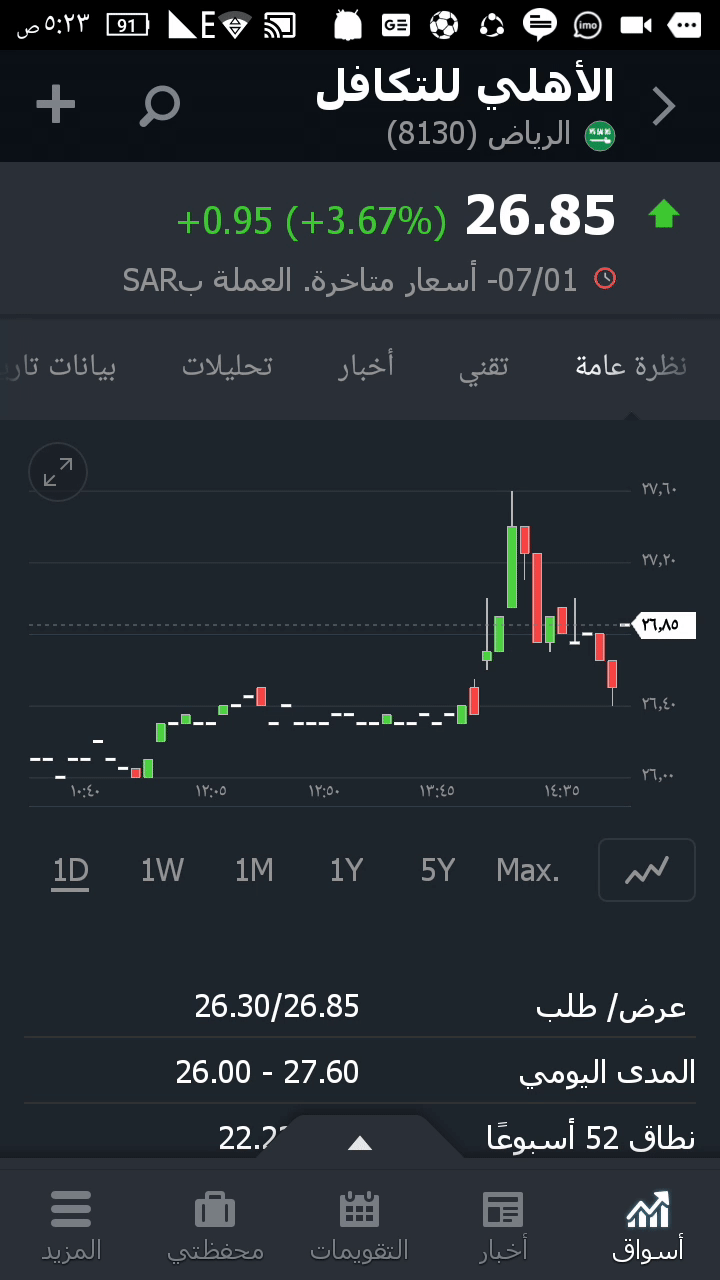Change the chart type to line
The image size is (720, 1280).
coord(646,870)
